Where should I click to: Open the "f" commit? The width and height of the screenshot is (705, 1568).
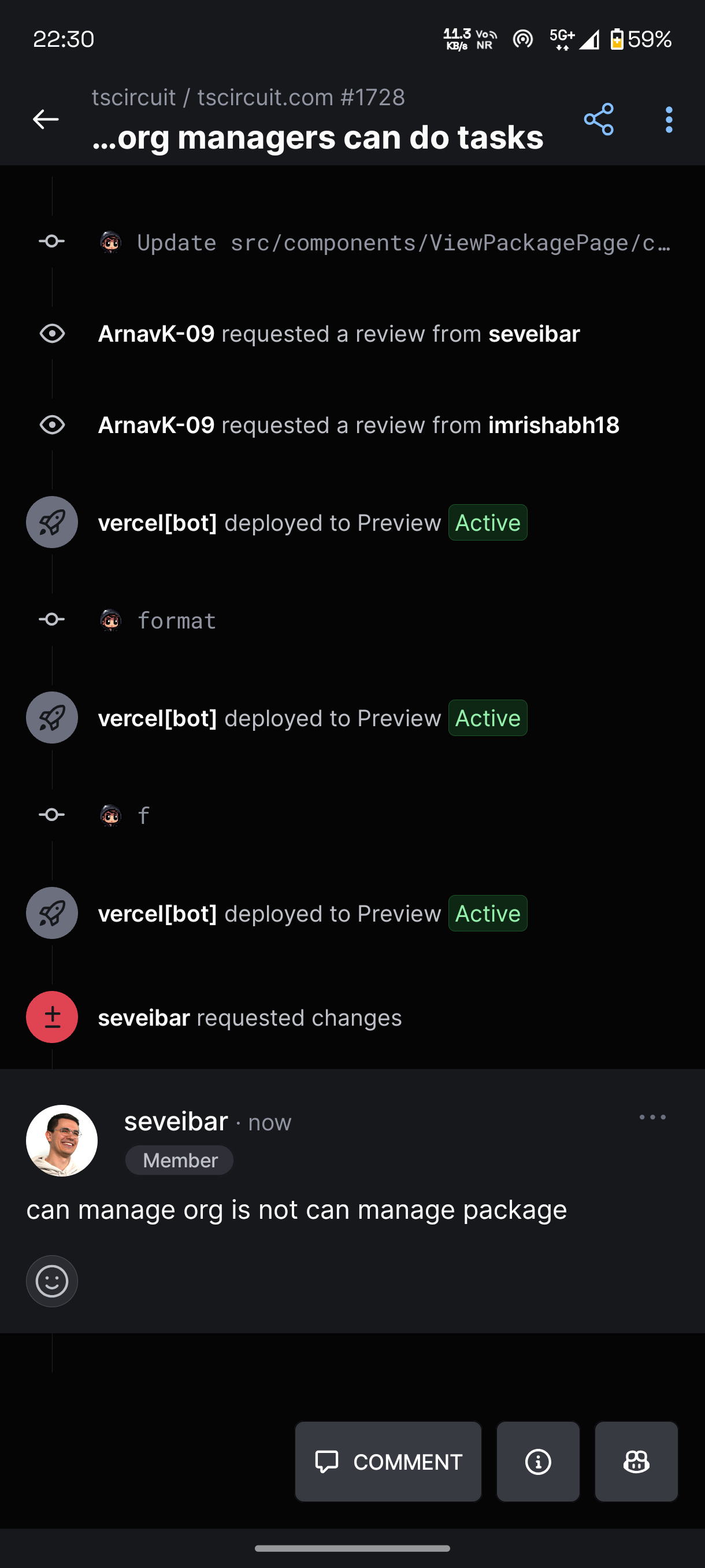pos(143,815)
